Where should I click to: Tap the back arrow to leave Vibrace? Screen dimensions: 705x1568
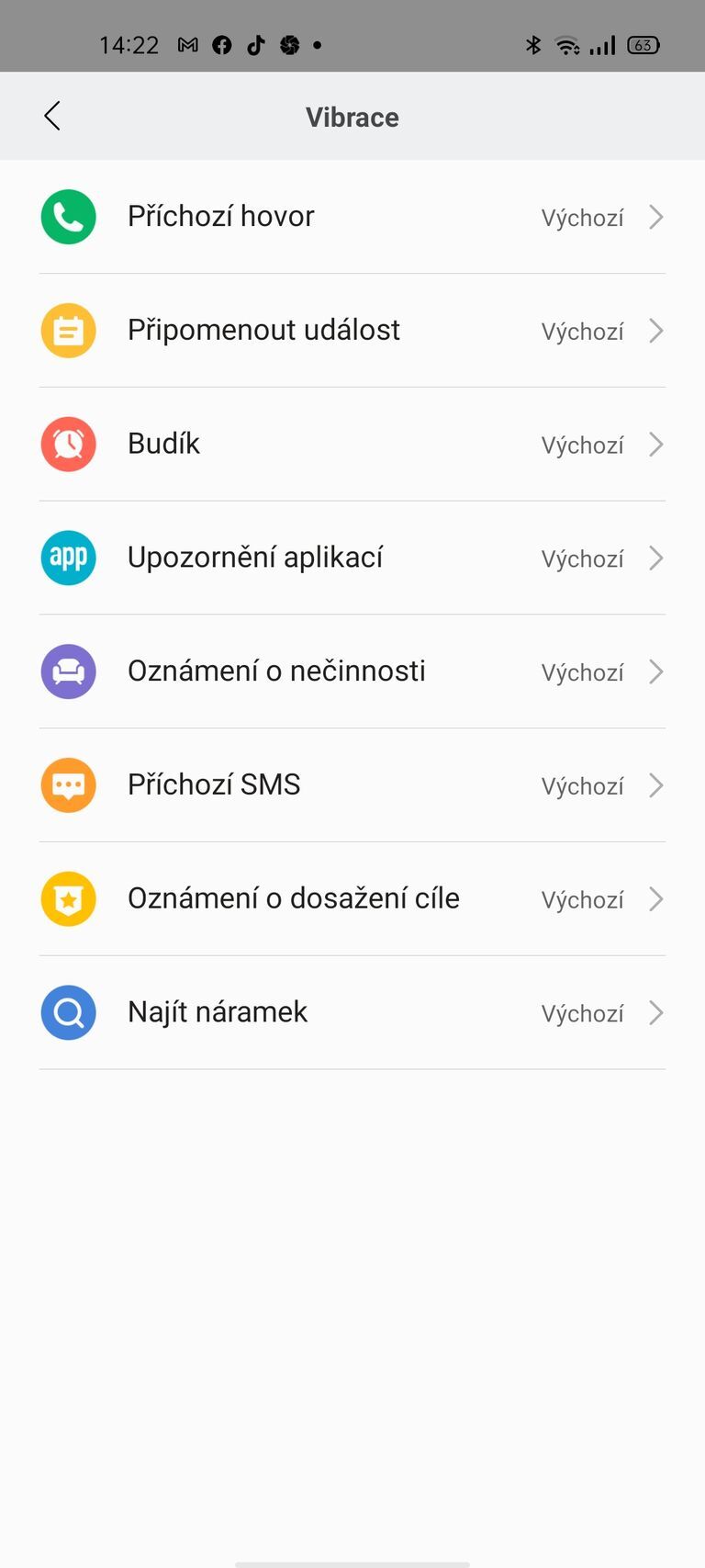tap(51, 116)
